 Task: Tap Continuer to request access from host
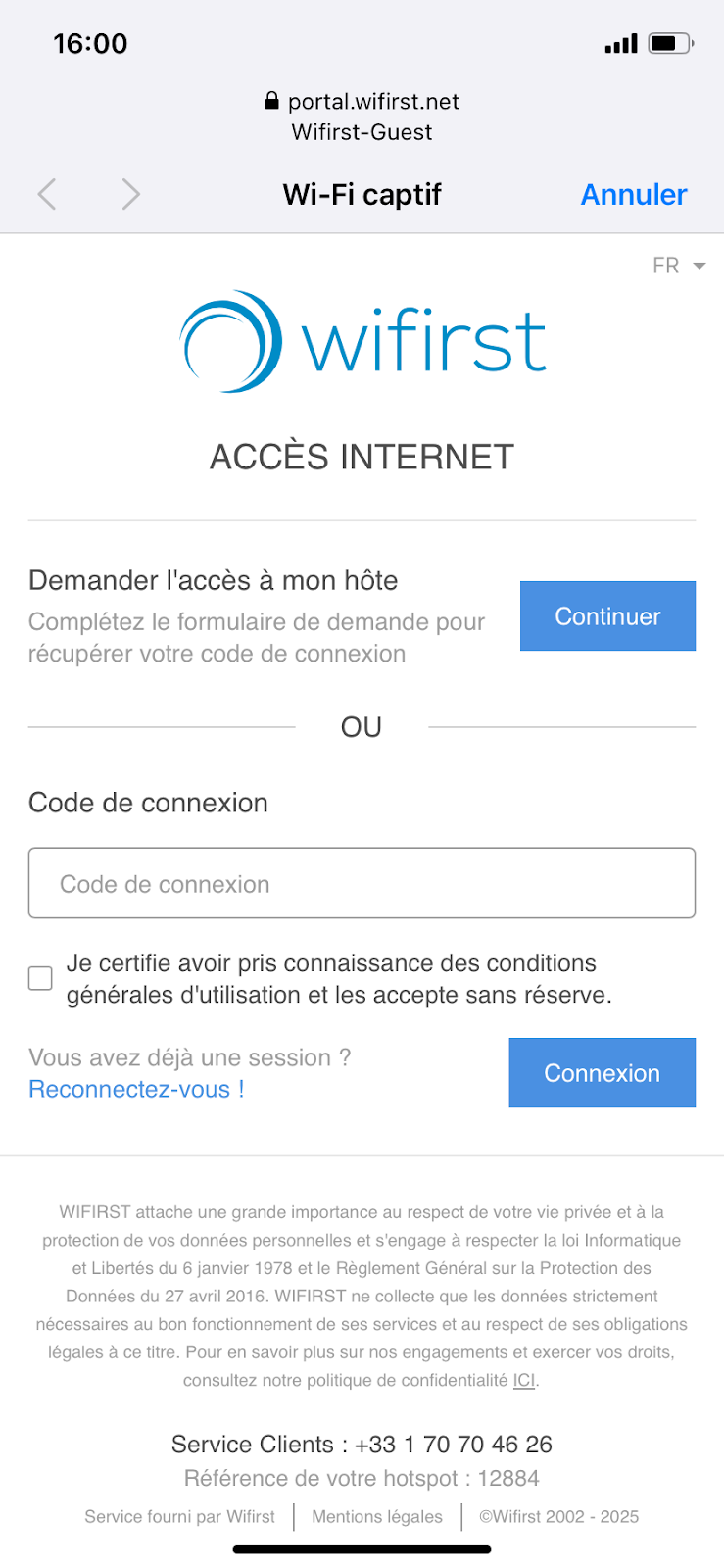[x=607, y=615]
